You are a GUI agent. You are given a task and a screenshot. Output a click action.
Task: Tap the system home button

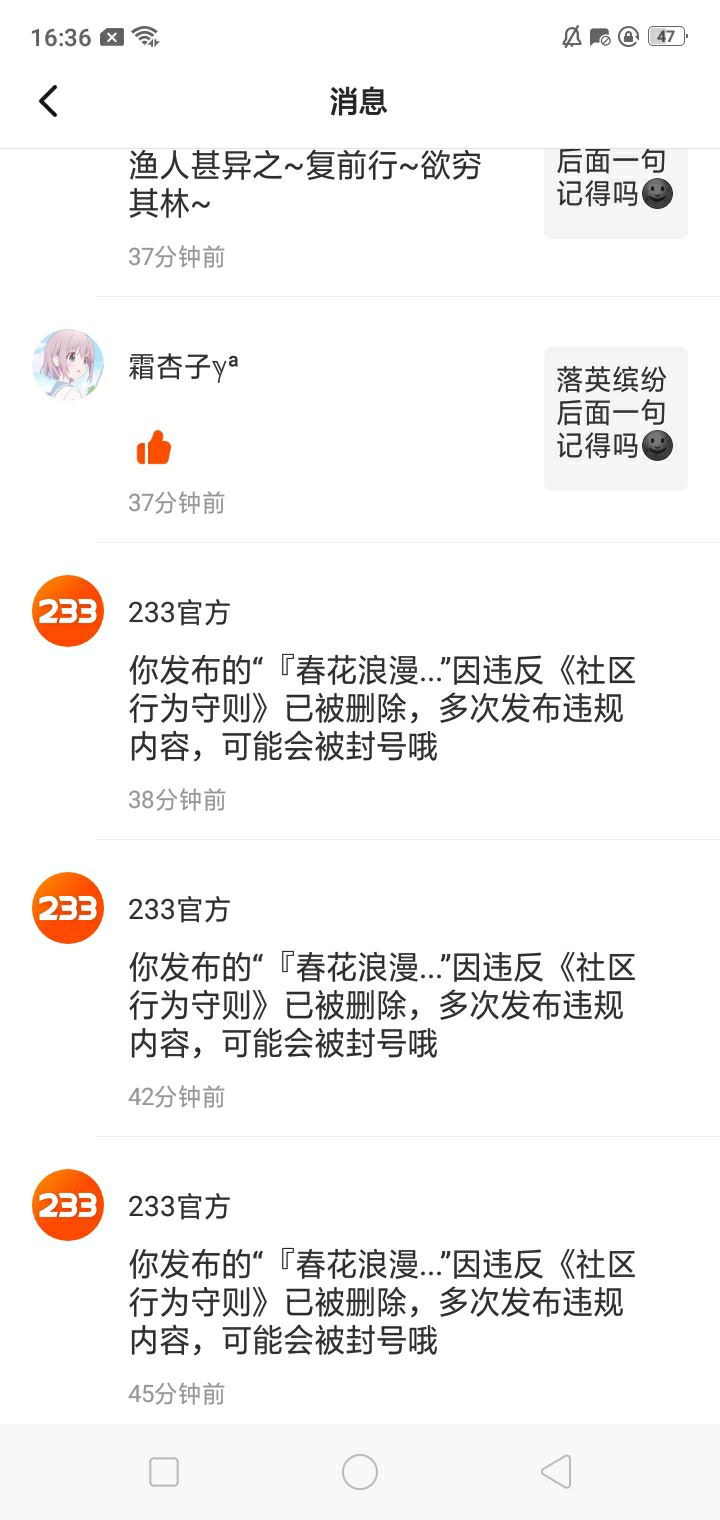pos(360,1472)
